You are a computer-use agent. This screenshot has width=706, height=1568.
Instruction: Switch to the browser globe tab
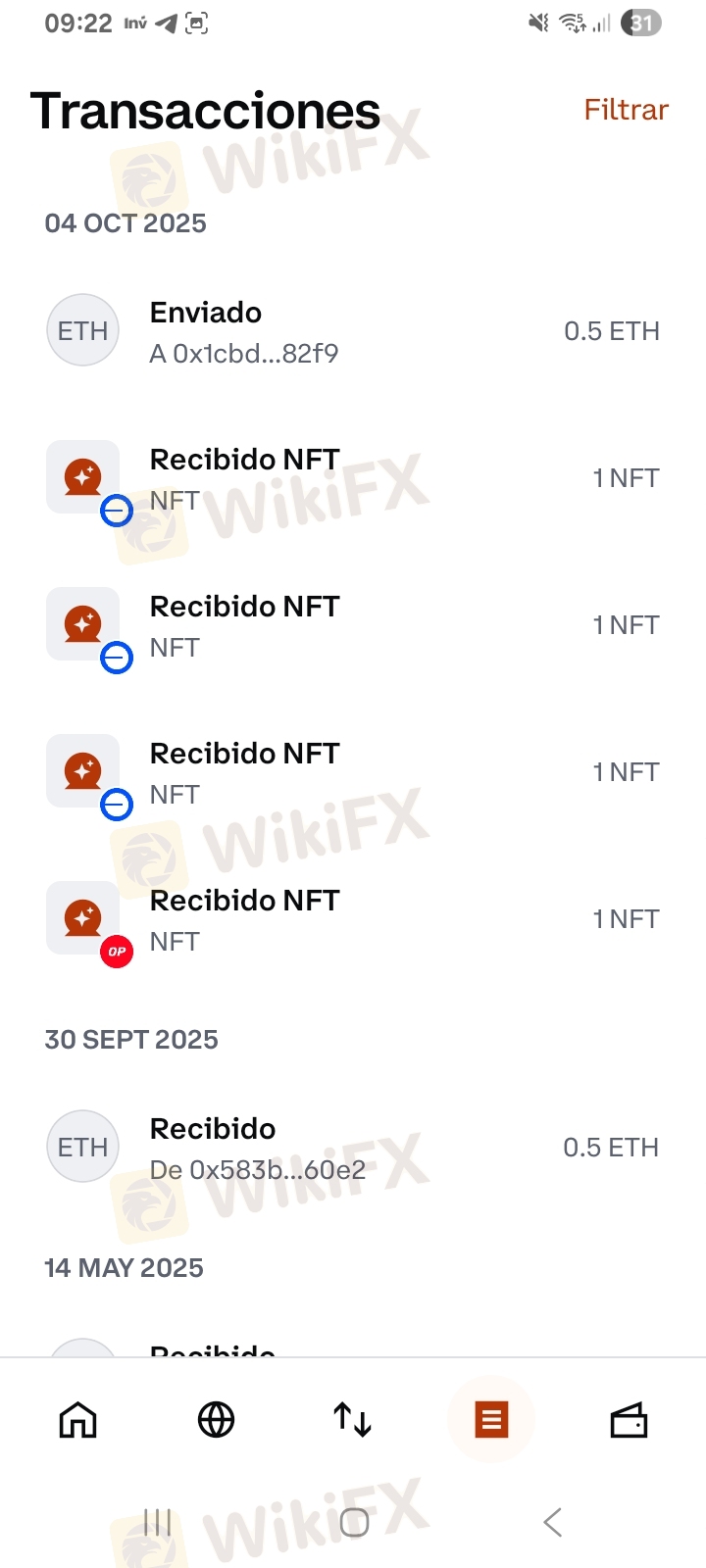coord(216,1419)
